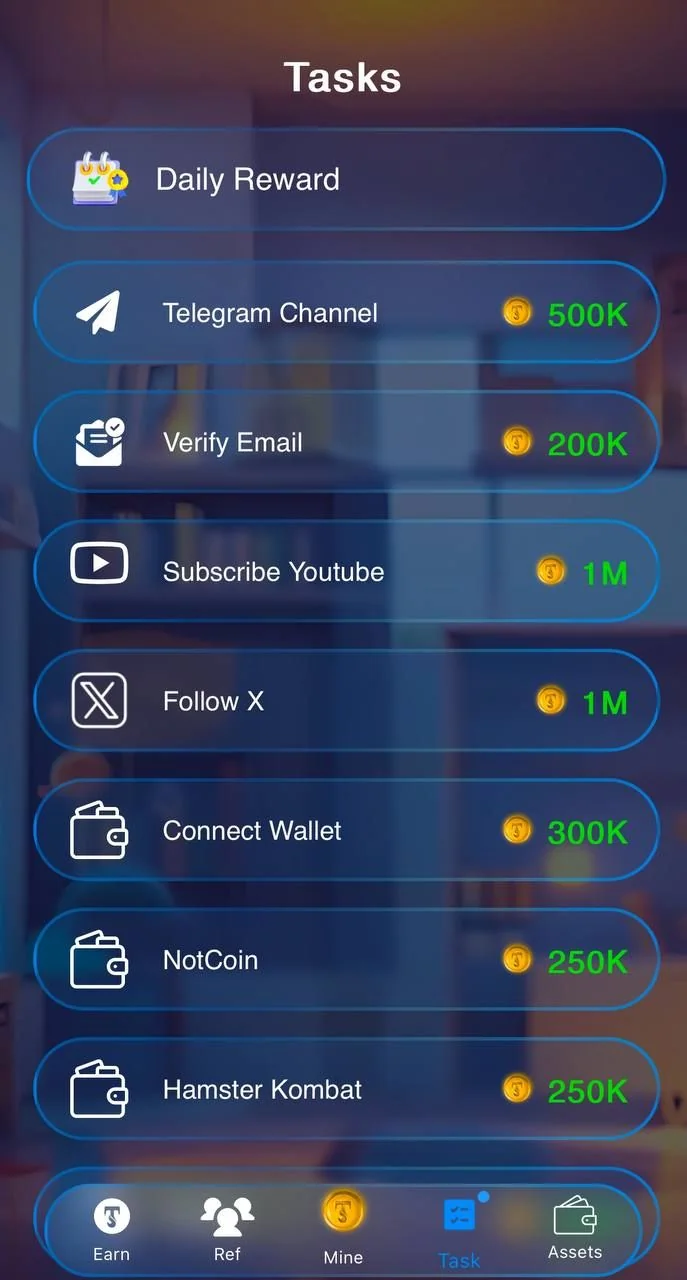The height and width of the screenshot is (1280, 687).
Task: Open the Daily Reward task
Action: (x=346, y=180)
